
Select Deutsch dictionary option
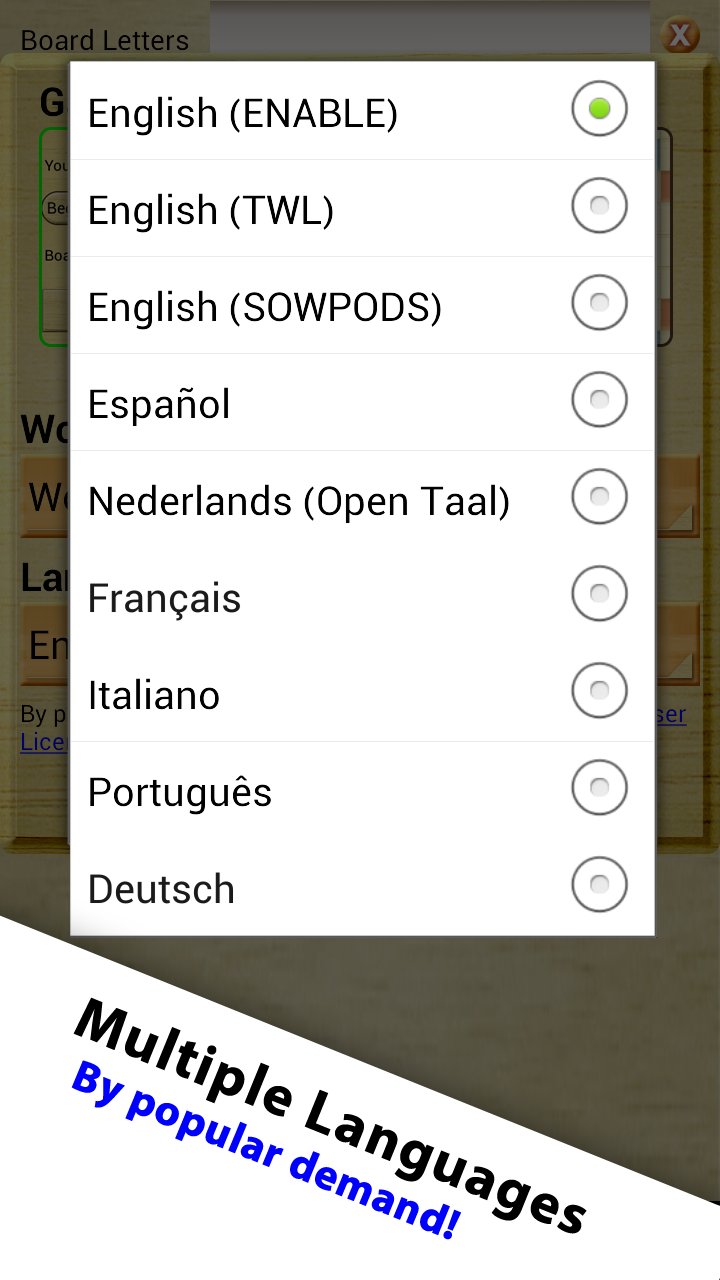[599, 884]
